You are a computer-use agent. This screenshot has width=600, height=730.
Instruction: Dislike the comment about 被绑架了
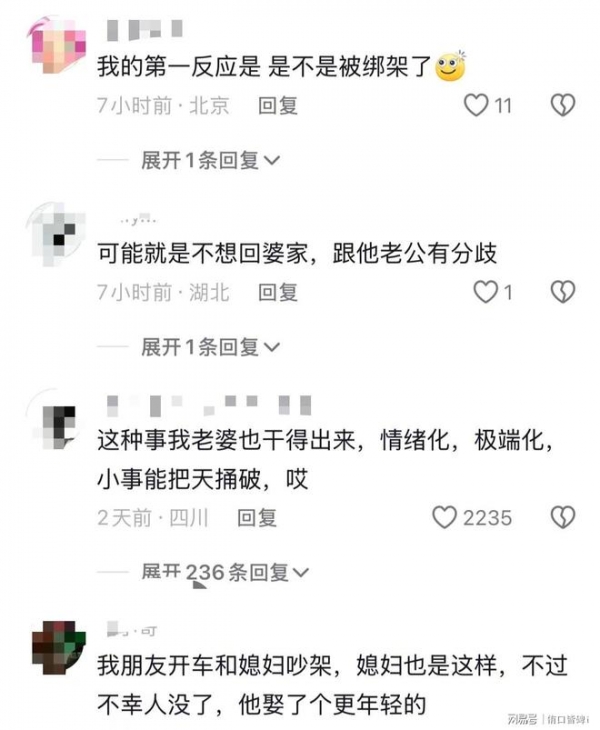tap(563, 104)
